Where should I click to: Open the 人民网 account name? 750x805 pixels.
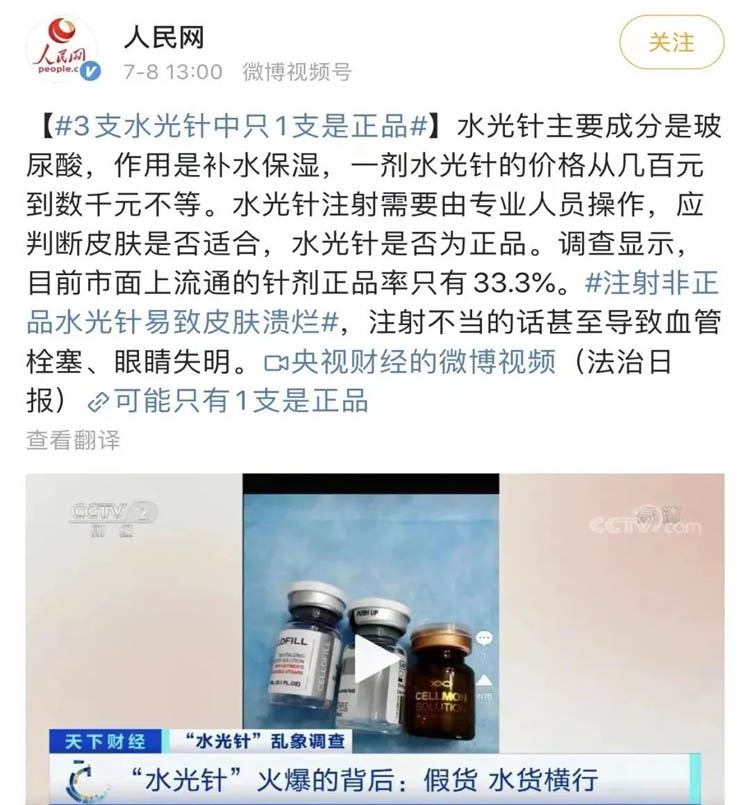(163, 37)
